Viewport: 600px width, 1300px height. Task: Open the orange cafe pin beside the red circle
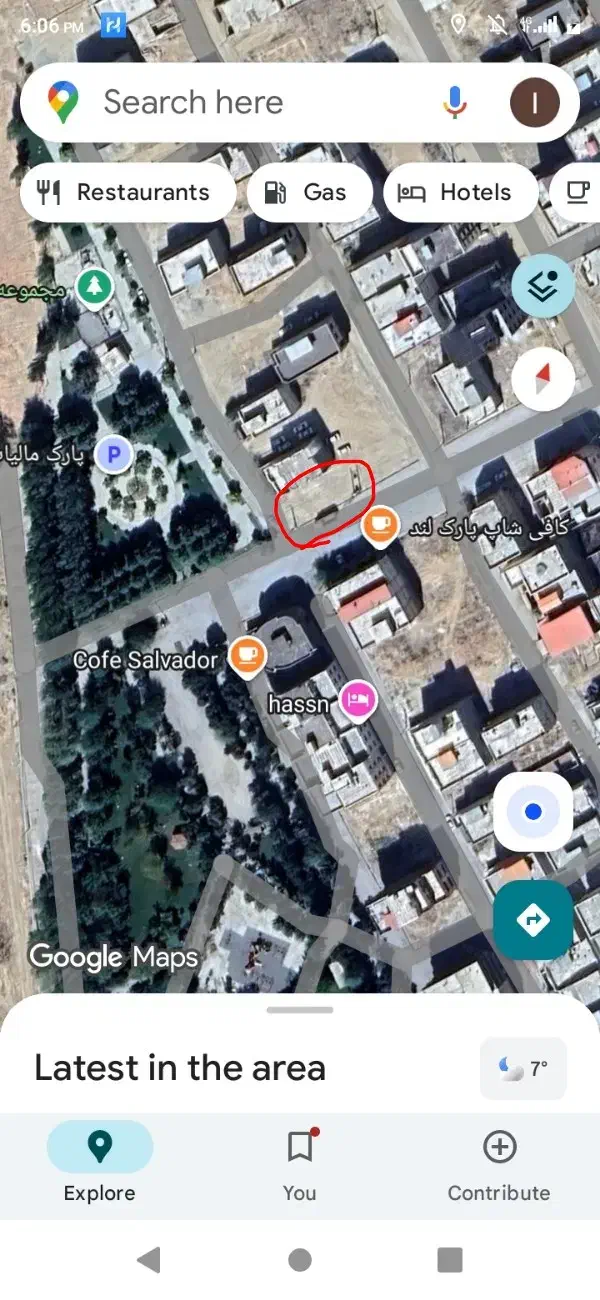380,524
